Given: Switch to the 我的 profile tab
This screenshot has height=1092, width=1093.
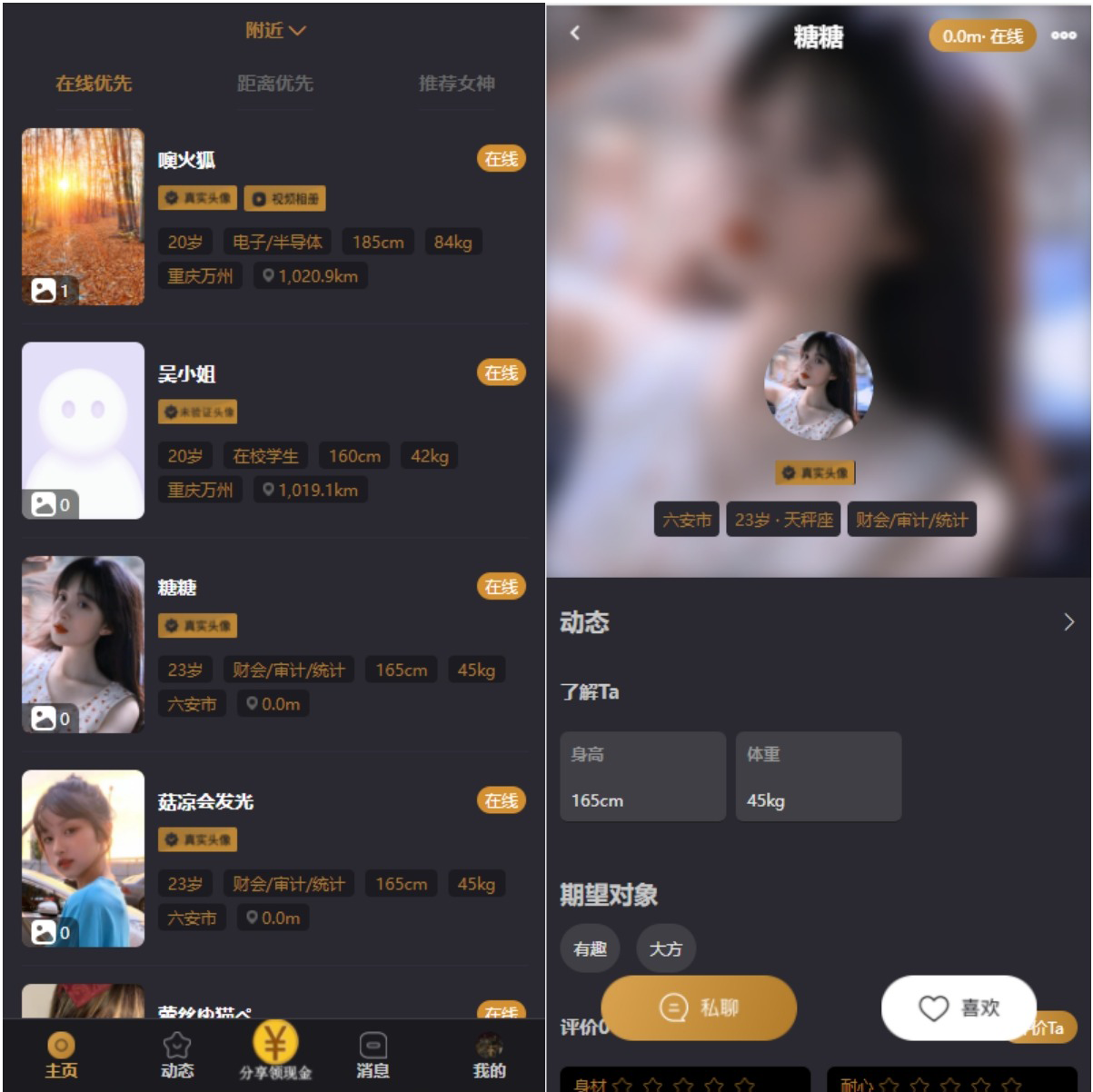Looking at the screenshot, I should click(489, 1056).
